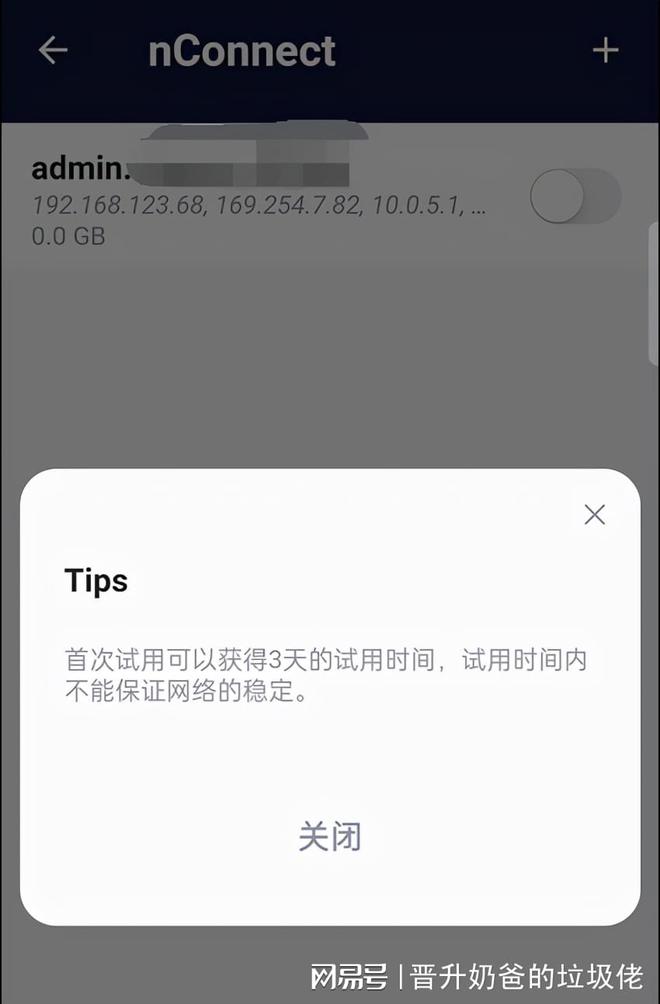Add a new connection with the plus icon
The image size is (660, 1004).
[605, 50]
